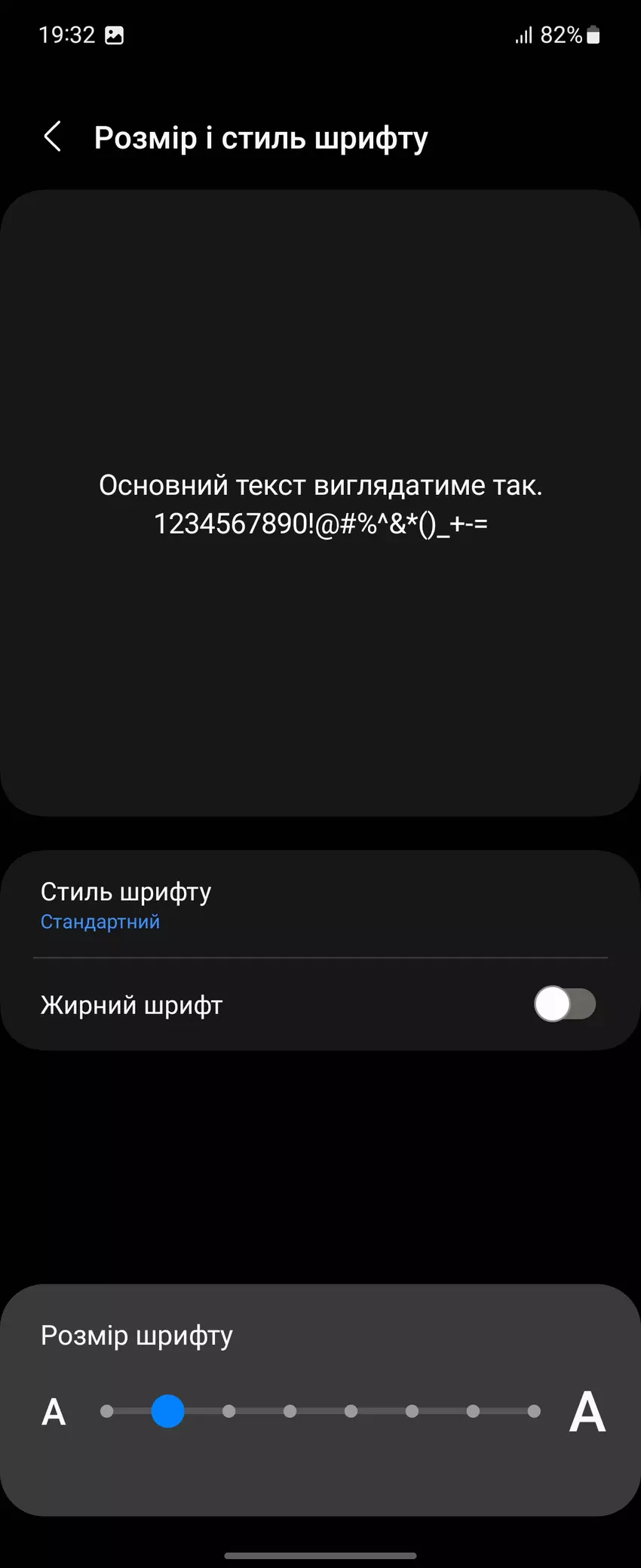
Task: Enable the Жирний шрифт switch
Action: click(564, 1004)
